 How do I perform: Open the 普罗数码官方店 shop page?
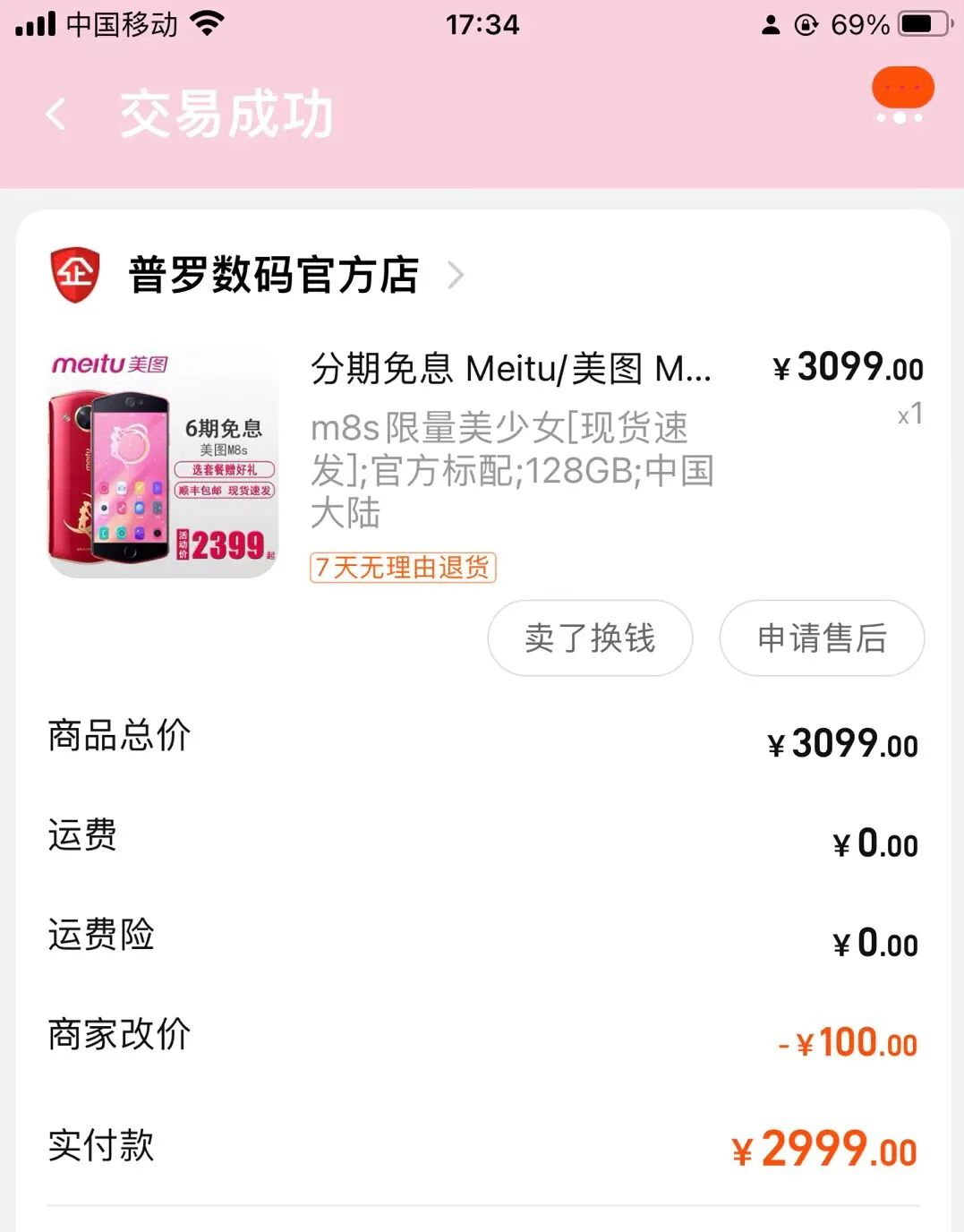pyautogui.click(x=274, y=275)
